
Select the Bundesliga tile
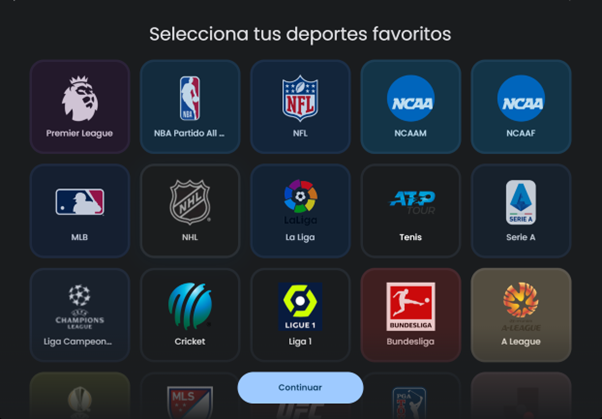point(410,314)
